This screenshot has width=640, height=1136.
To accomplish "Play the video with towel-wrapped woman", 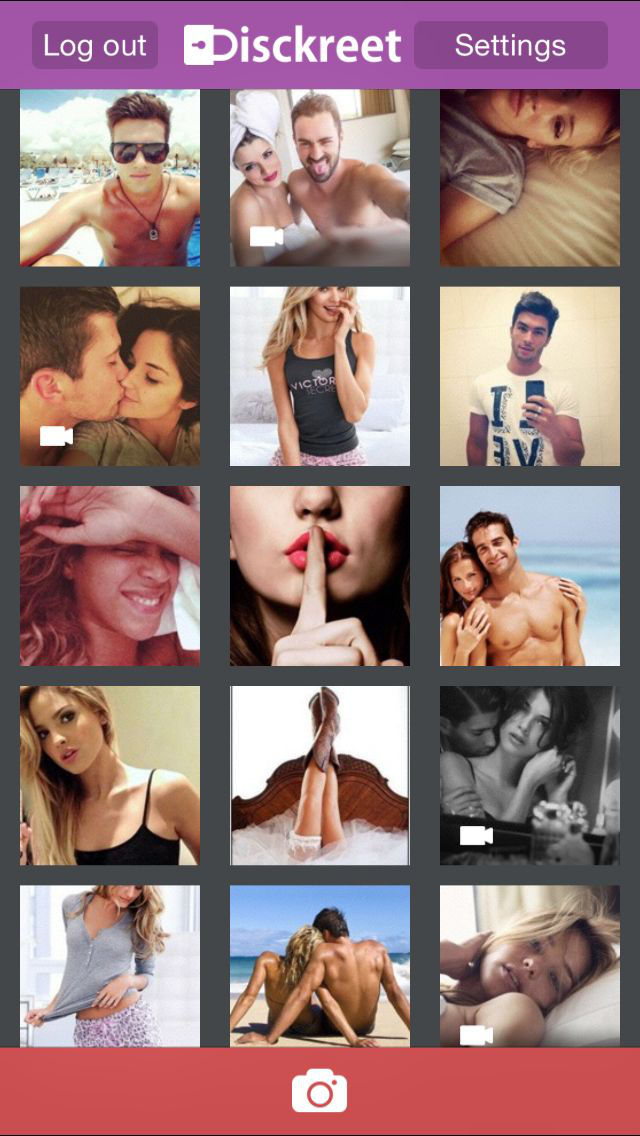I will point(320,178).
